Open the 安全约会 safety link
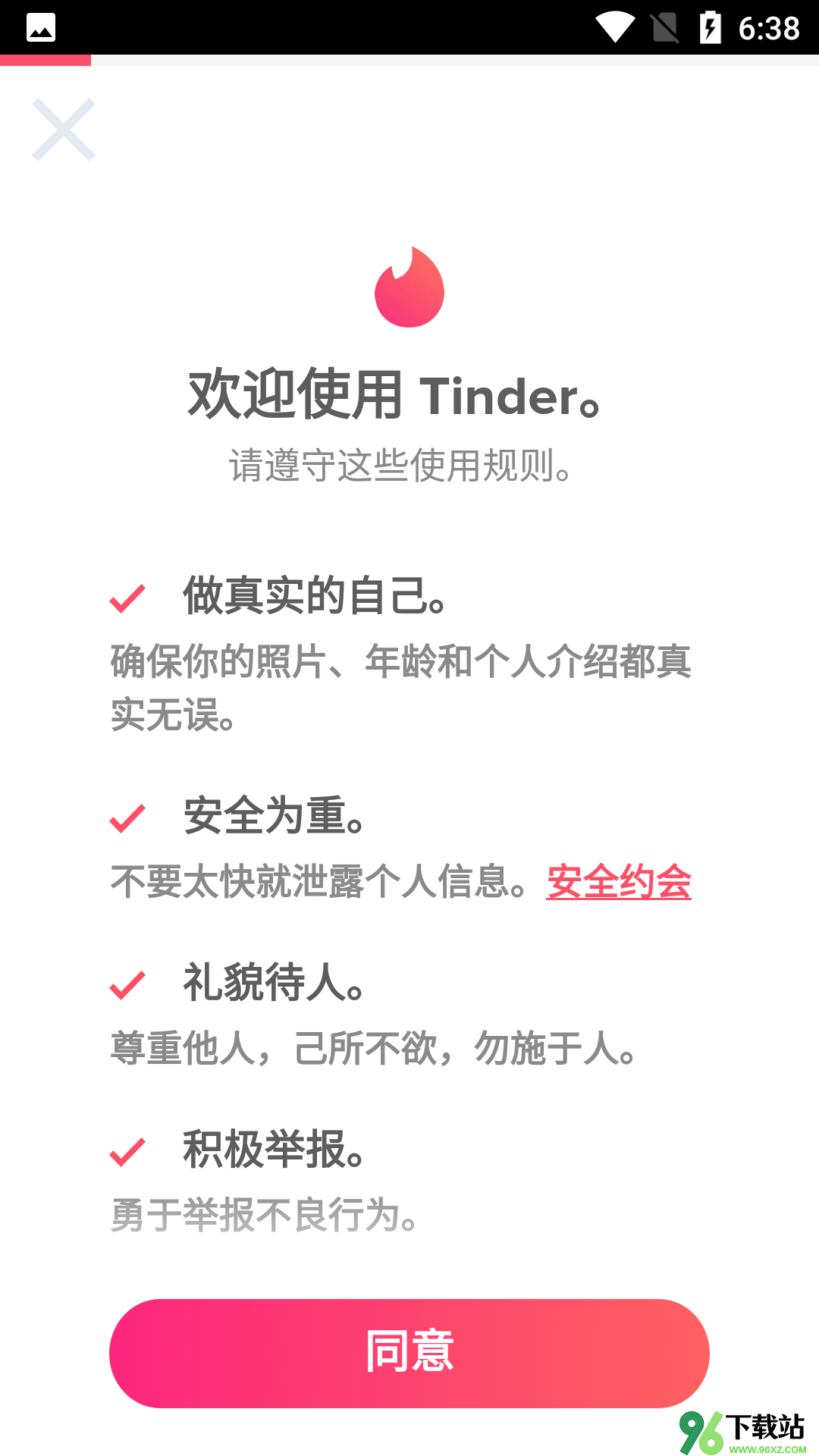The image size is (819, 1456). tap(619, 882)
